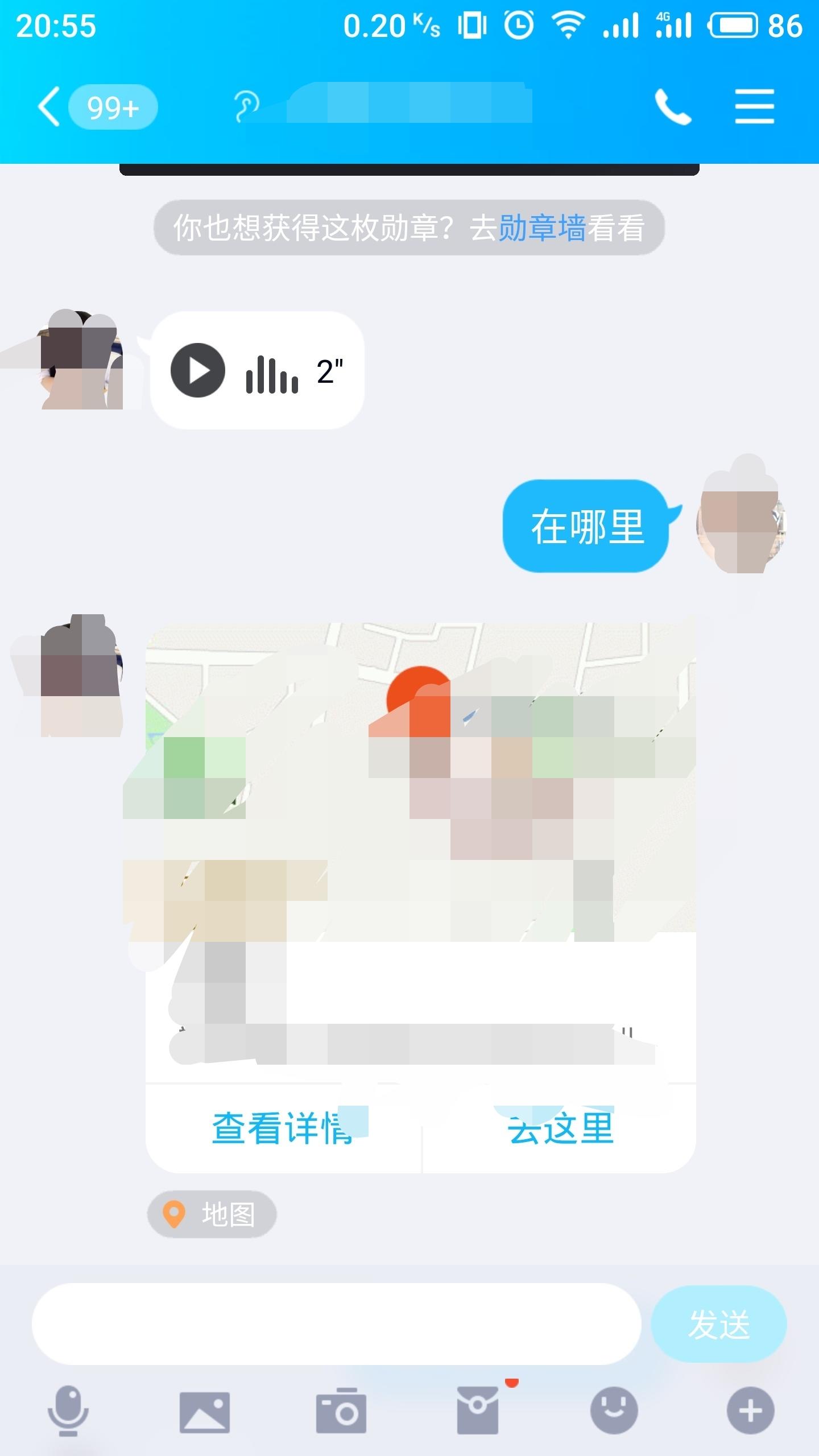Open the microphone voice input
Viewport: 819px width, 1456px height.
[68, 1411]
